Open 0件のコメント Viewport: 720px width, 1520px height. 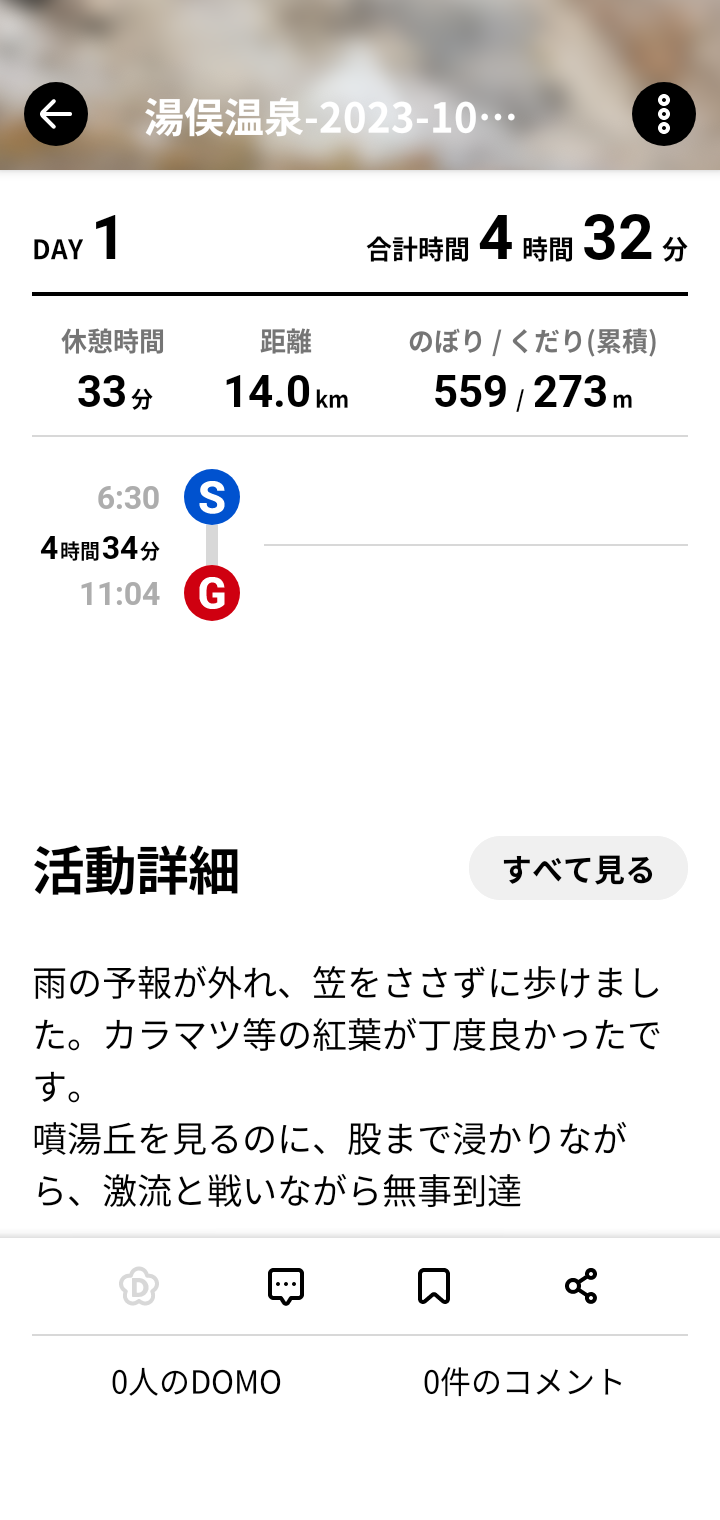click(524, 1382)
